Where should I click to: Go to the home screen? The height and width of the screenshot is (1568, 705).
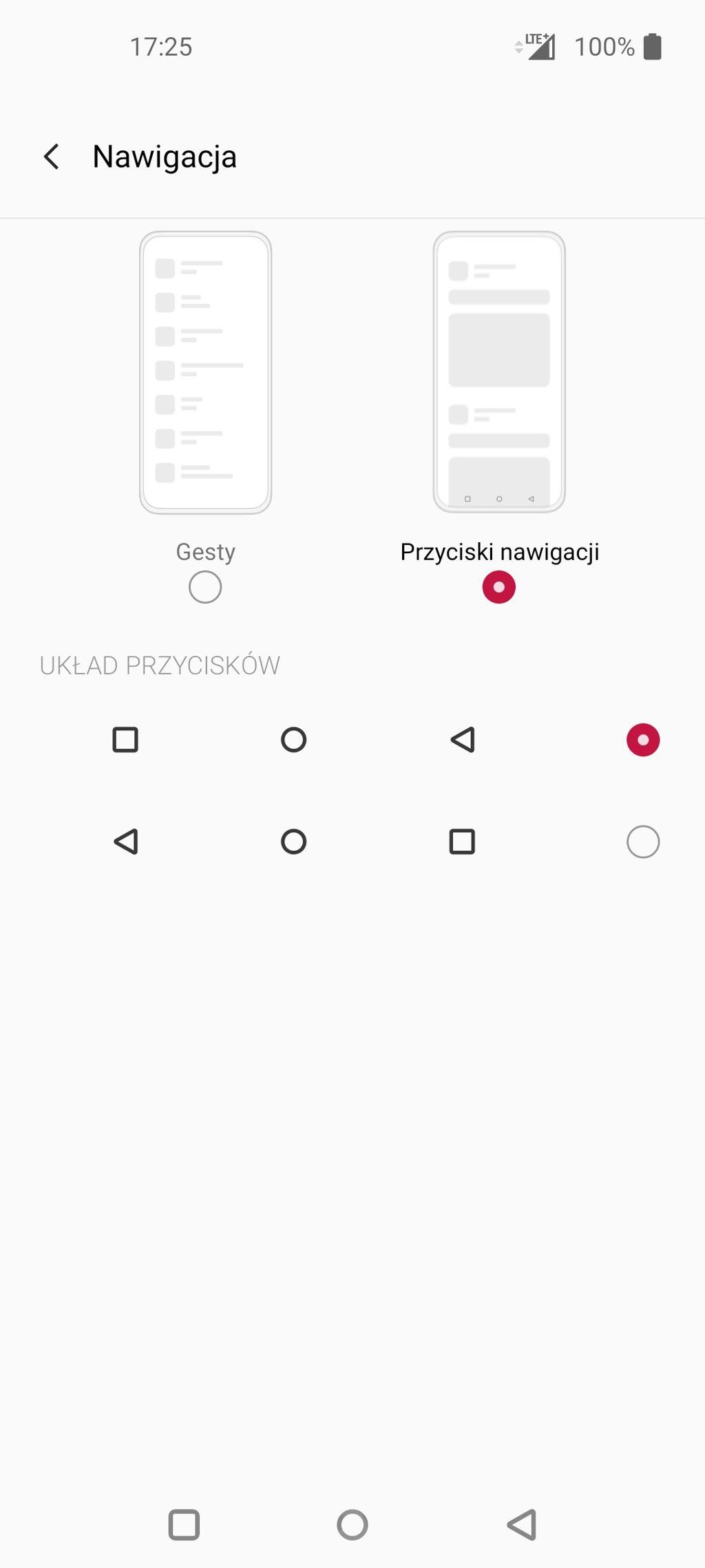[x=352, y=1525]
